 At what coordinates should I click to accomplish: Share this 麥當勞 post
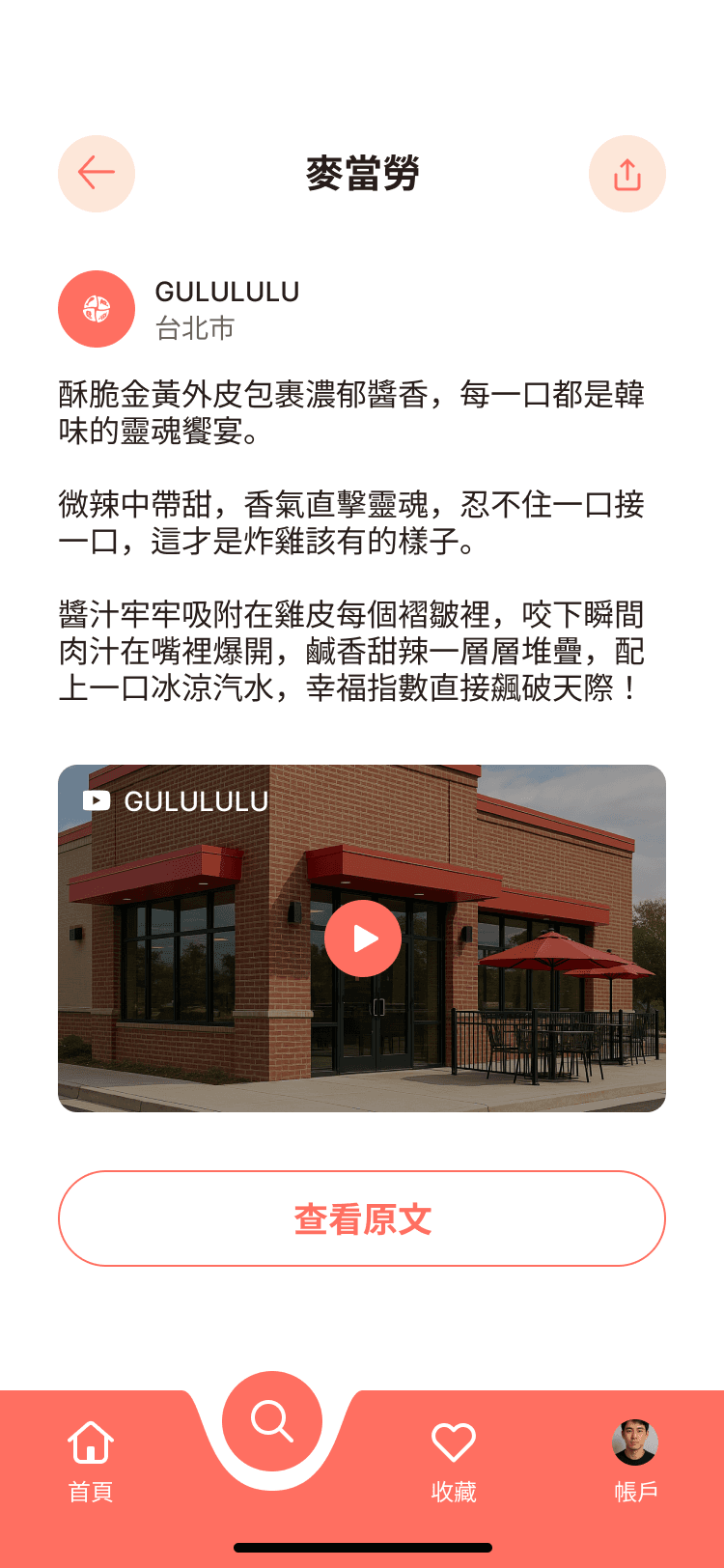(x=627, y=174)
